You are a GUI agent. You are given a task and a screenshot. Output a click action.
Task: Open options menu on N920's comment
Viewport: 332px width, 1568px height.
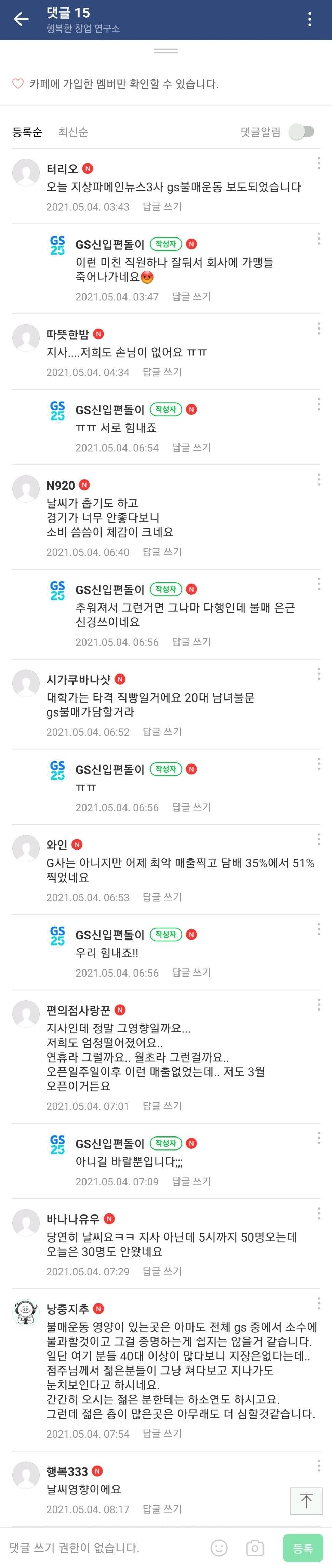(319, 480)
